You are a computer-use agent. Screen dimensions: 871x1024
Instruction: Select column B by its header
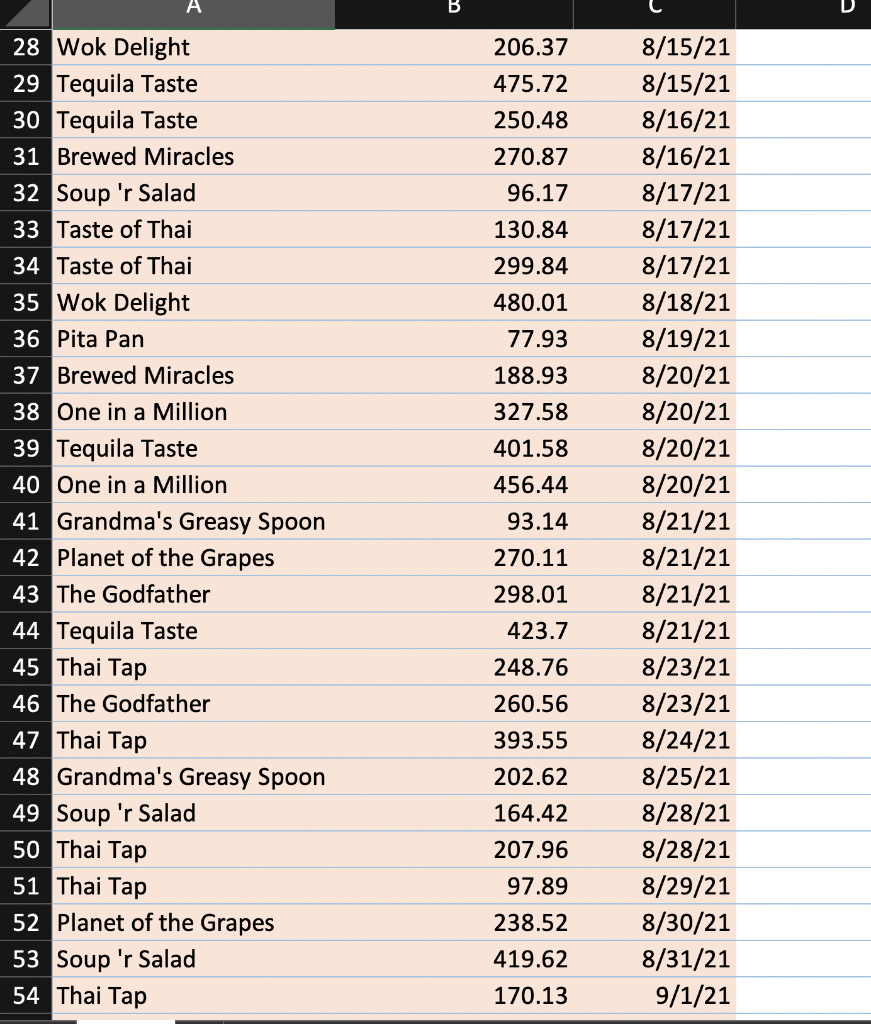(454, 12)
